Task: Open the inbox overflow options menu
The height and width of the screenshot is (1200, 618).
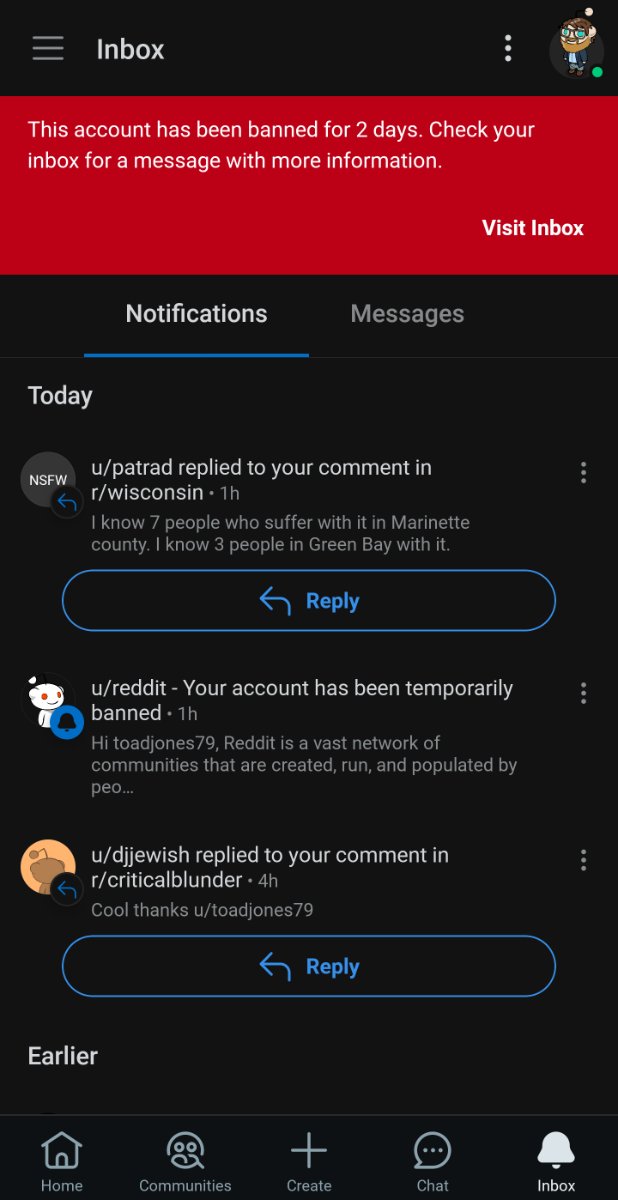Action: (508, 48)
